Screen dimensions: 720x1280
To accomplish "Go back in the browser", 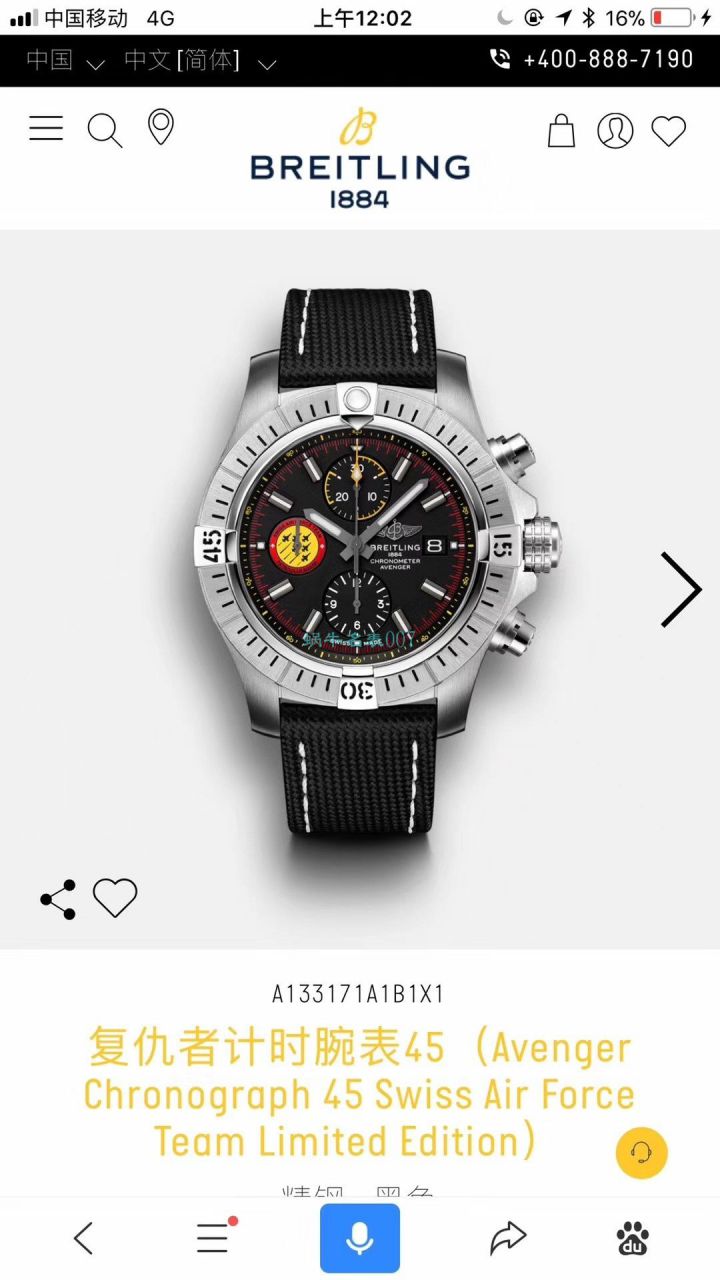I will 84,1238.
